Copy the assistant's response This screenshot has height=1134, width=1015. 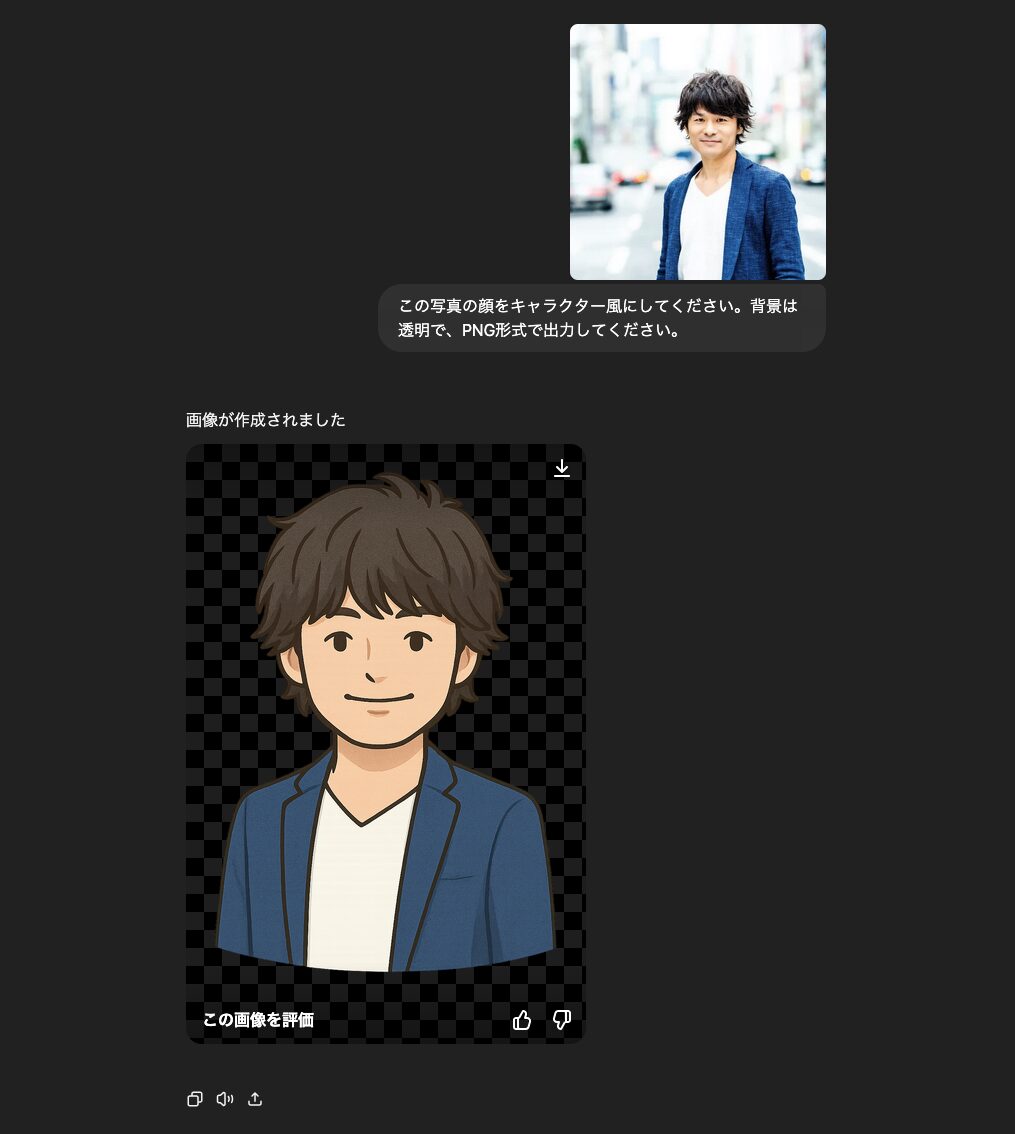(x=195, y=1099)
